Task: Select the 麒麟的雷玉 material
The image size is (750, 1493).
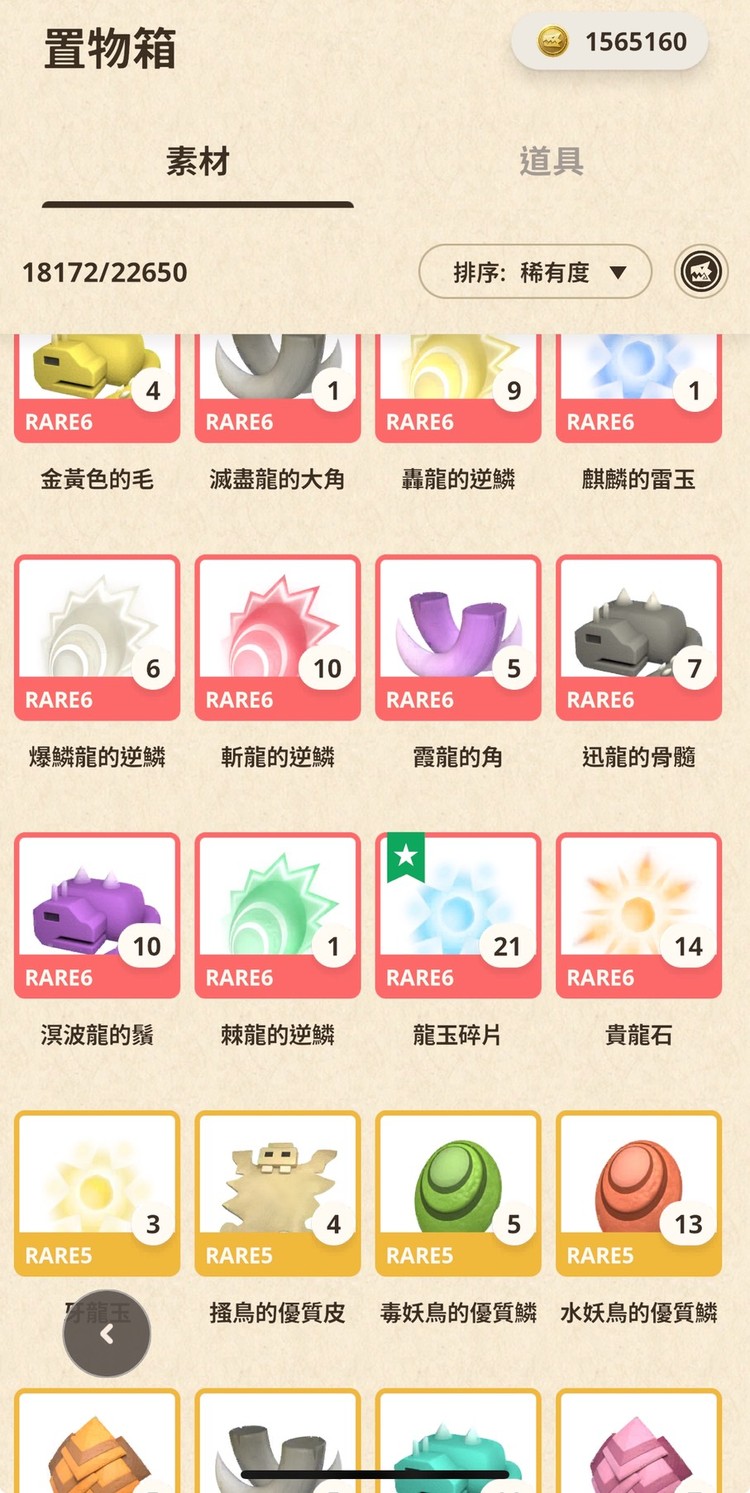Action: [x=639, y=390]
